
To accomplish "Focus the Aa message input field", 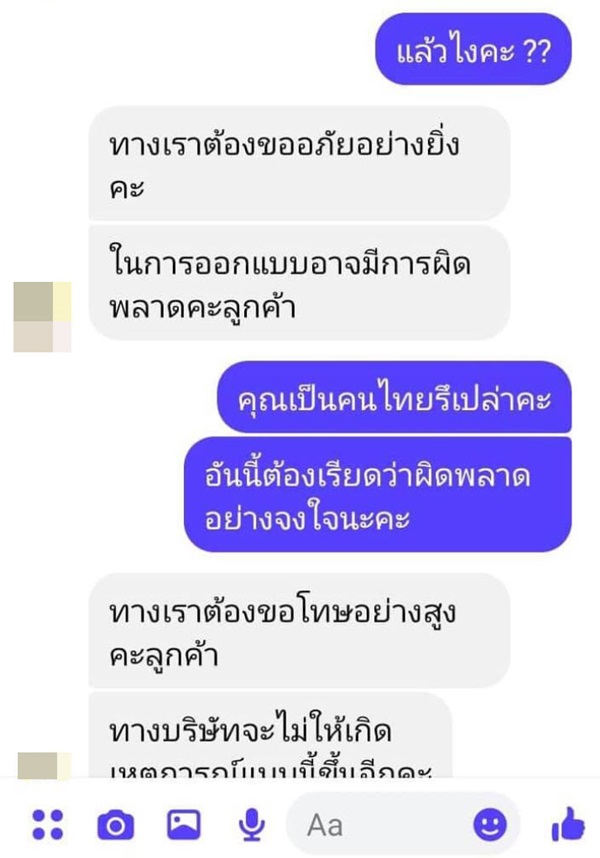I will (x=380, y=824).
